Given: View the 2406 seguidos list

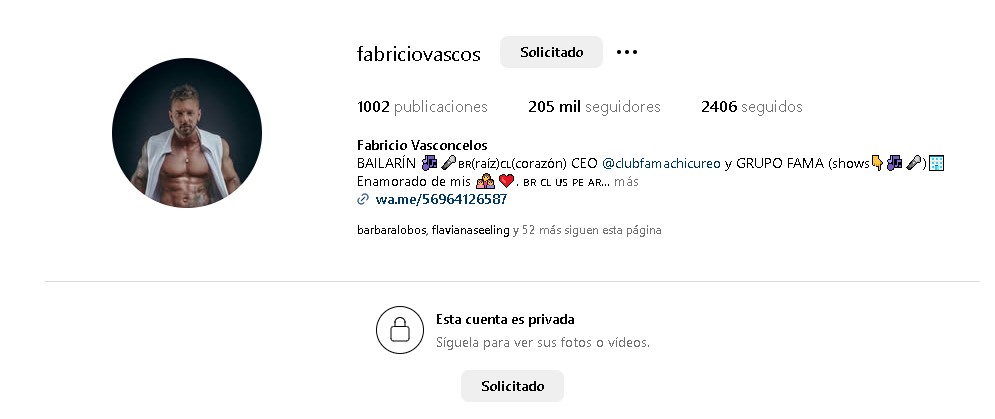Looking at the screenshot, I should click(751, 107).
